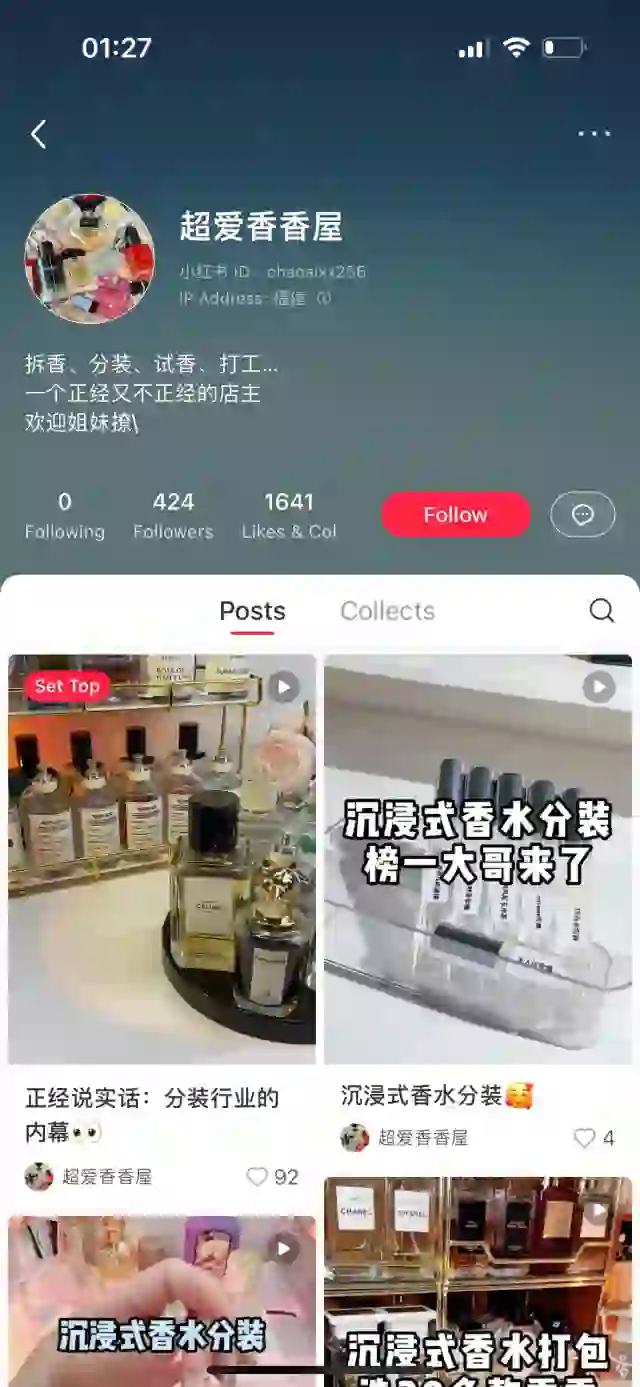Open the three-dot overflow menu

click(594, 134)
